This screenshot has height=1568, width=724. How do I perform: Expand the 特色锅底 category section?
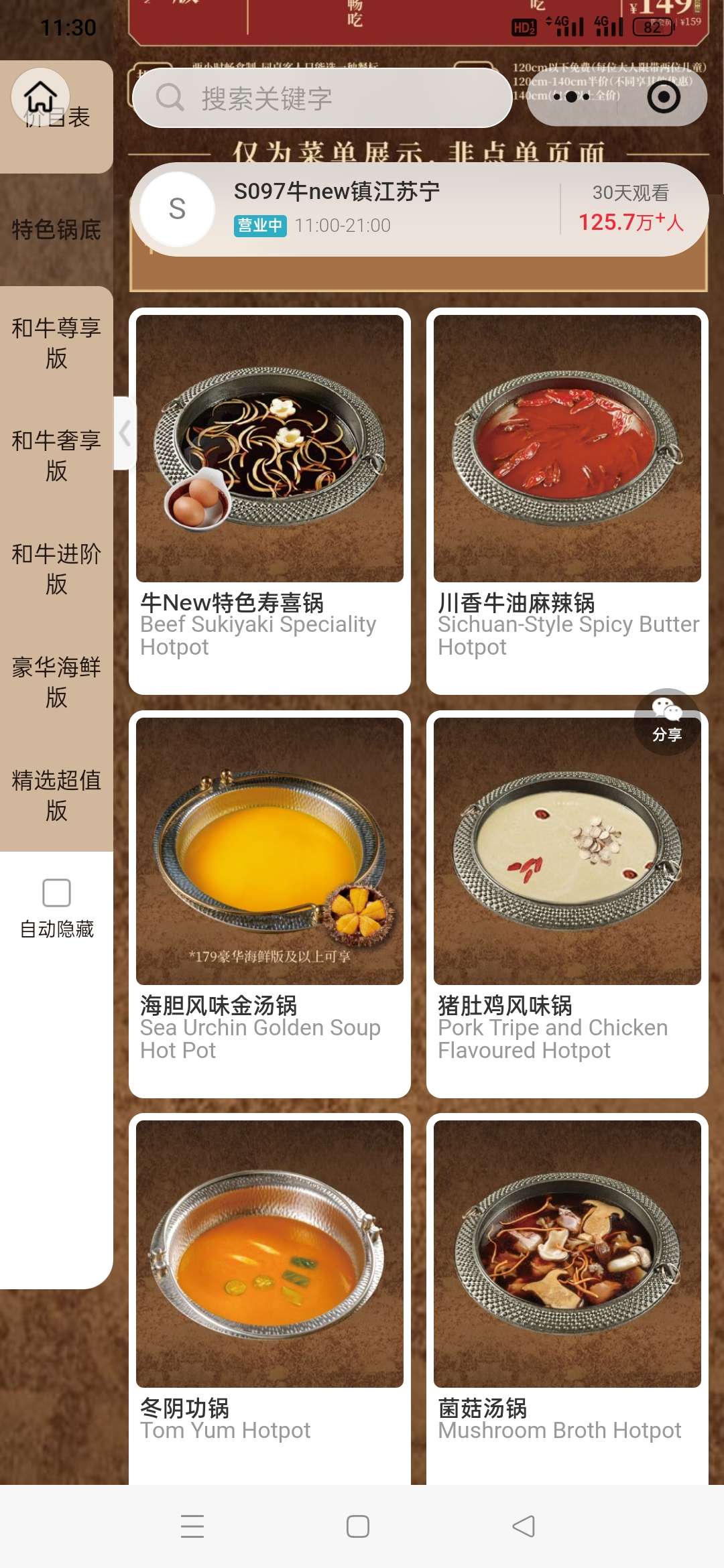coord(56,229)
